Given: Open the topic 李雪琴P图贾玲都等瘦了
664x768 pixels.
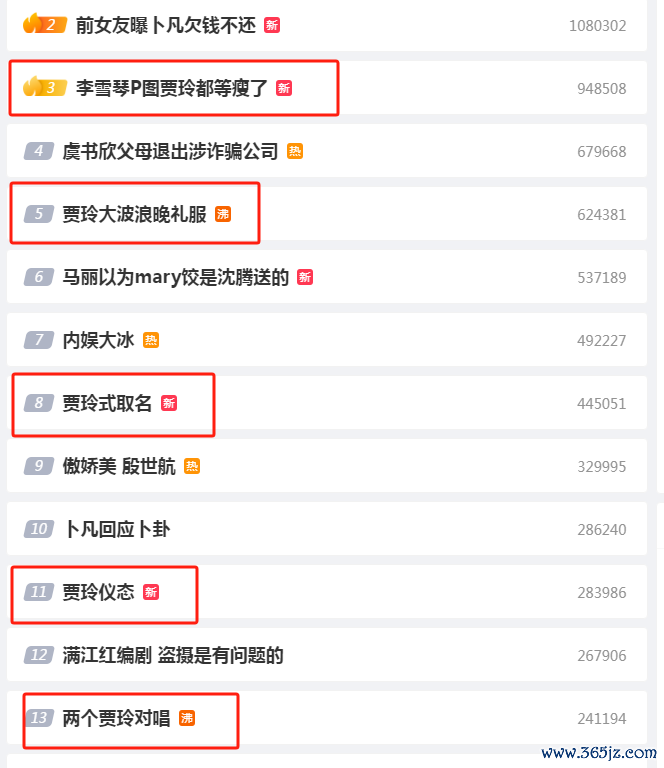Looking at the screenshot, I should point(172,88).
